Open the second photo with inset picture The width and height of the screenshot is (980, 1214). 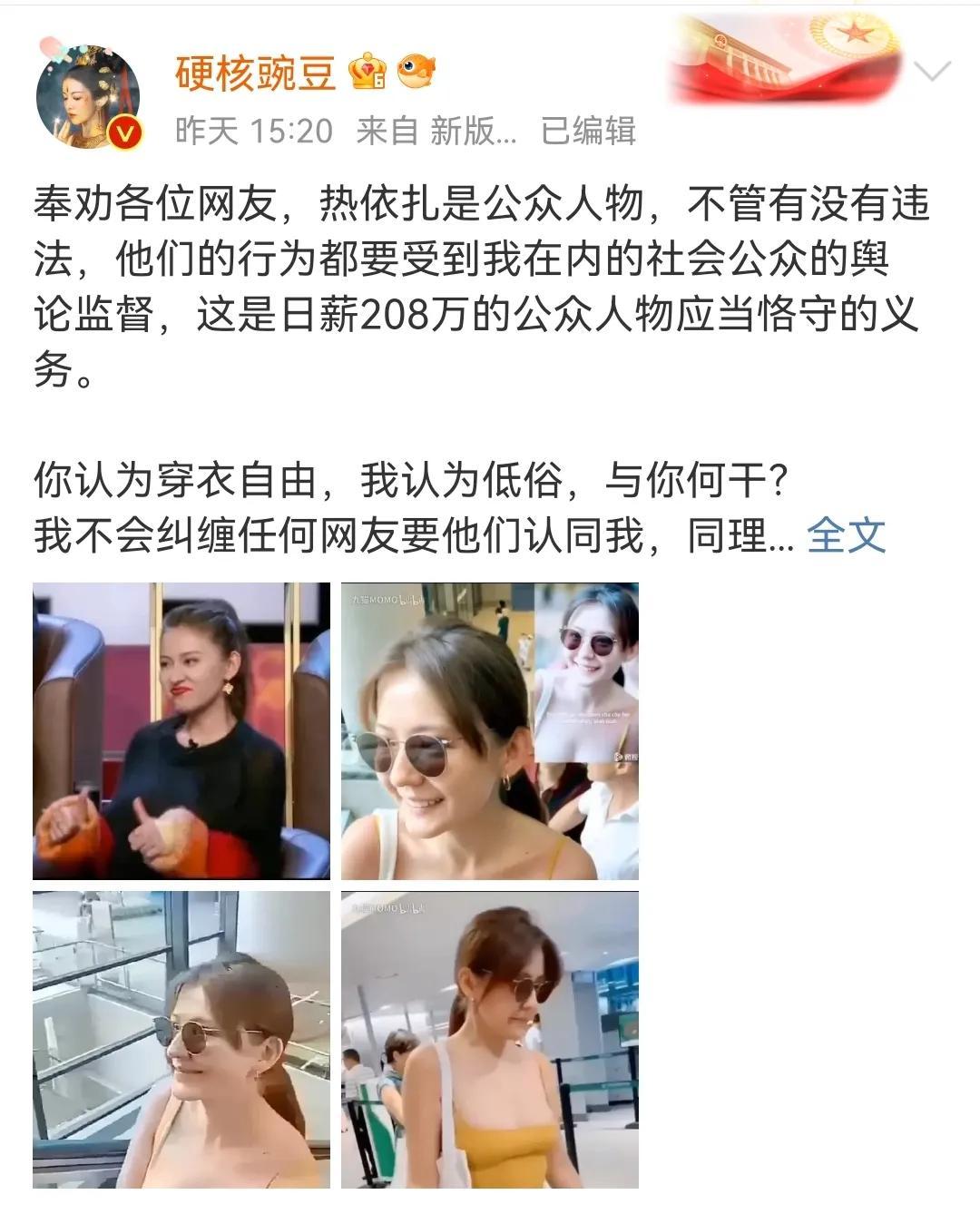490,731
